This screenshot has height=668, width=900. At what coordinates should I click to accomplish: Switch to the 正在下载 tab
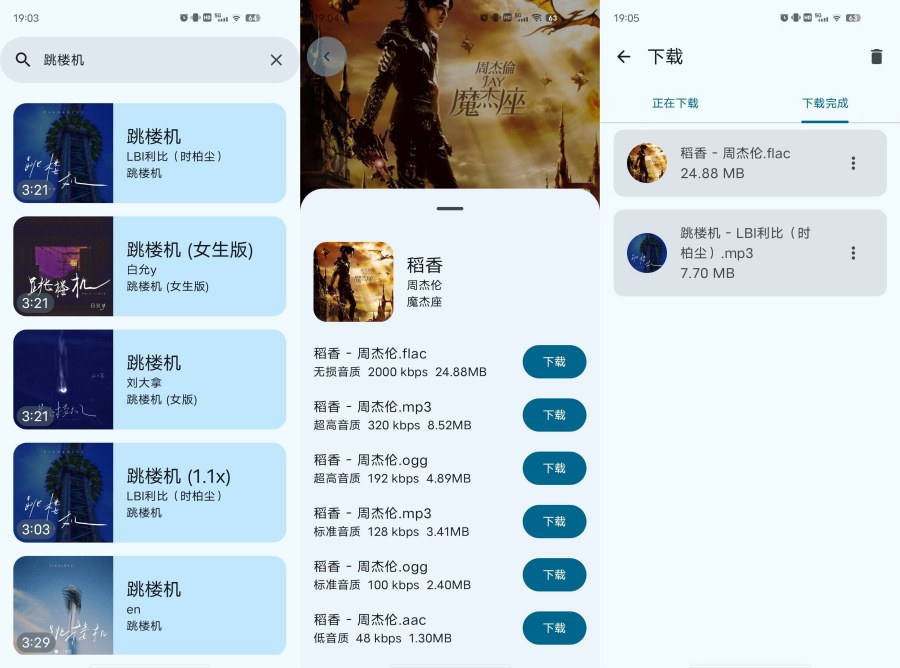(675, 103)
